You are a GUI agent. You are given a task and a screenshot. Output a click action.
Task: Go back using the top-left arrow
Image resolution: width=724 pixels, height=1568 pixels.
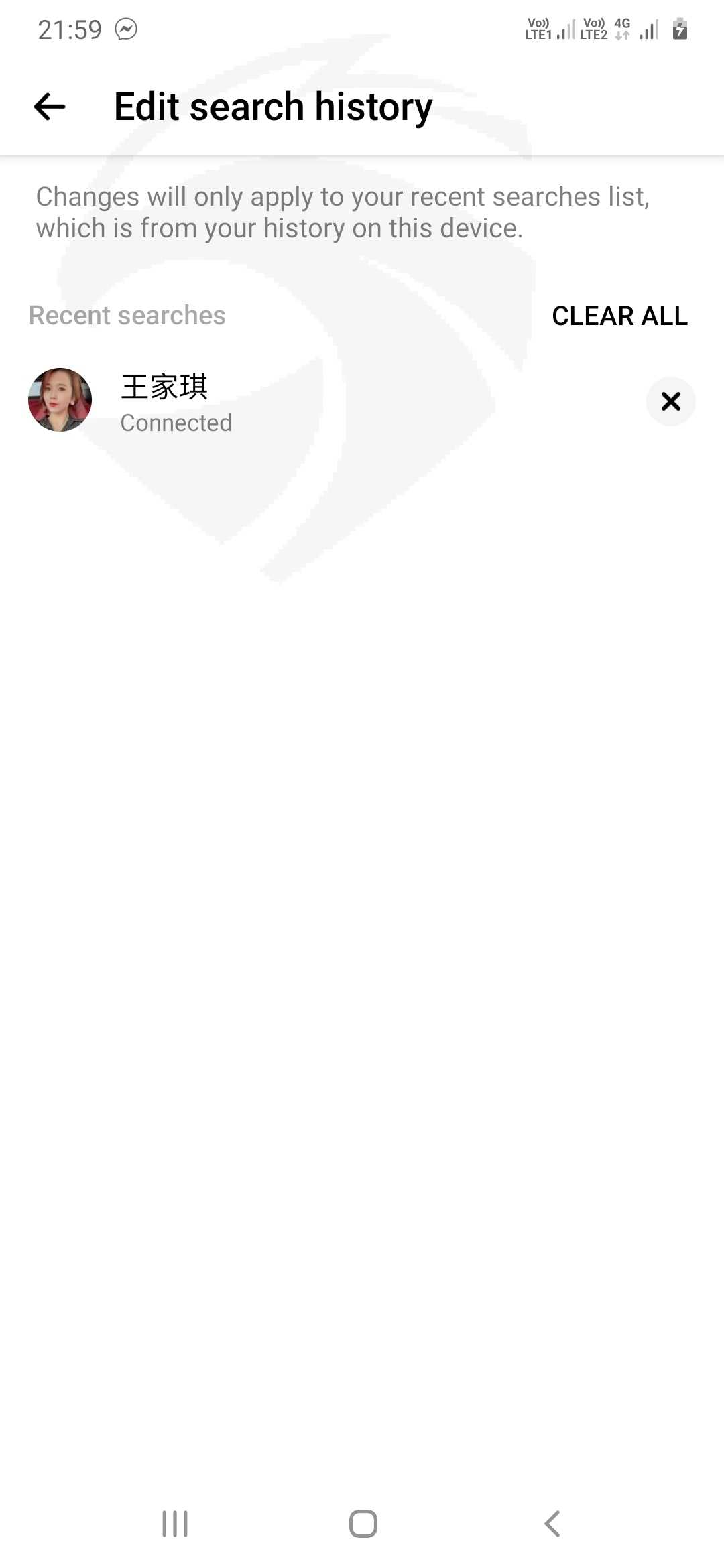point(50,107)
